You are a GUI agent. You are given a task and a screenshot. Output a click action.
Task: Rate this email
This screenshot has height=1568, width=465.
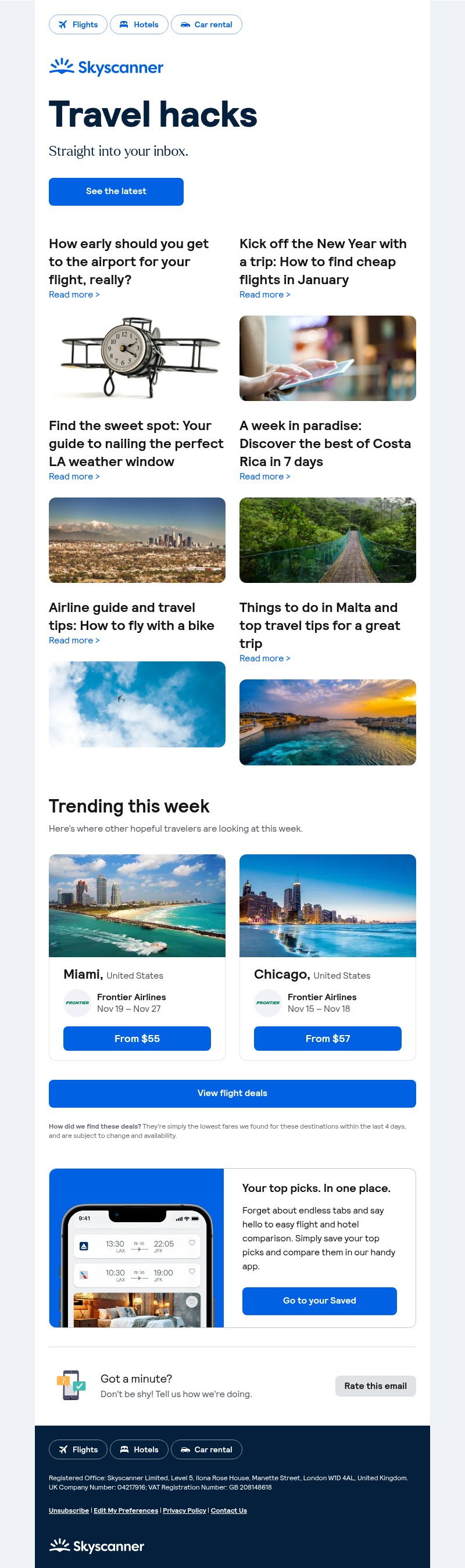point(375,1386)
